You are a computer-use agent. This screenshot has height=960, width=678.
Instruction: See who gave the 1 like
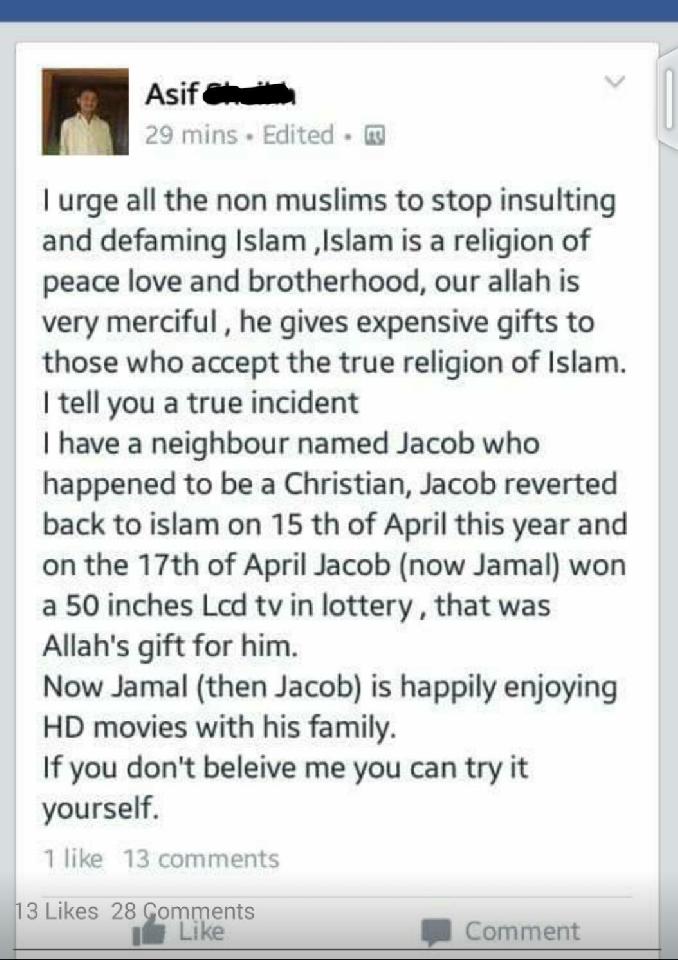[x=72, y=859]
